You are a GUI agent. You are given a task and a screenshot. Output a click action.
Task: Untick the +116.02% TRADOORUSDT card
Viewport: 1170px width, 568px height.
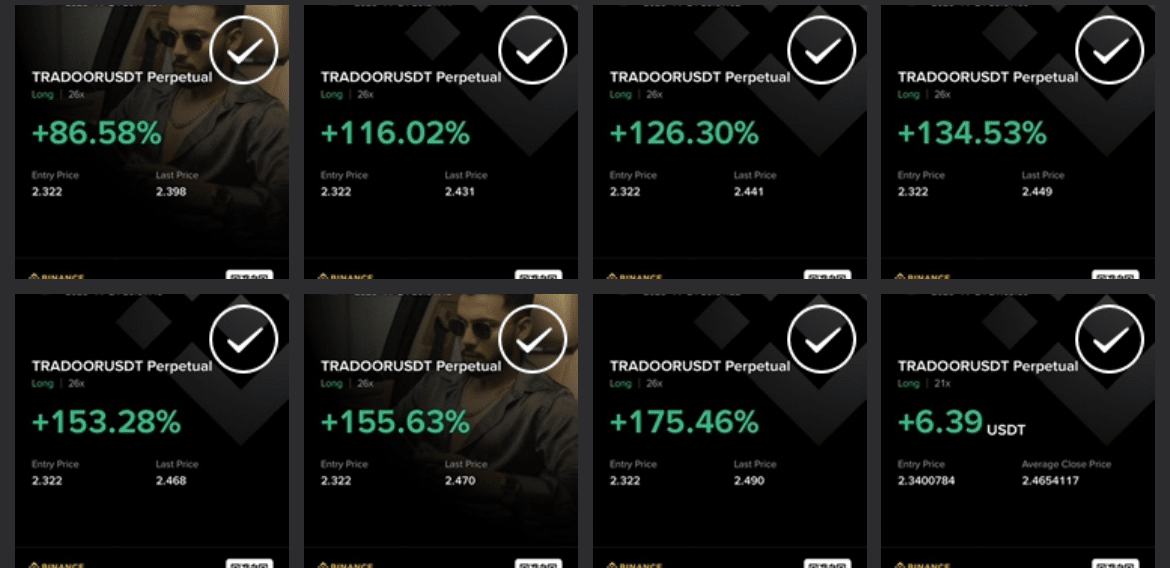click(x=533, y=50)
